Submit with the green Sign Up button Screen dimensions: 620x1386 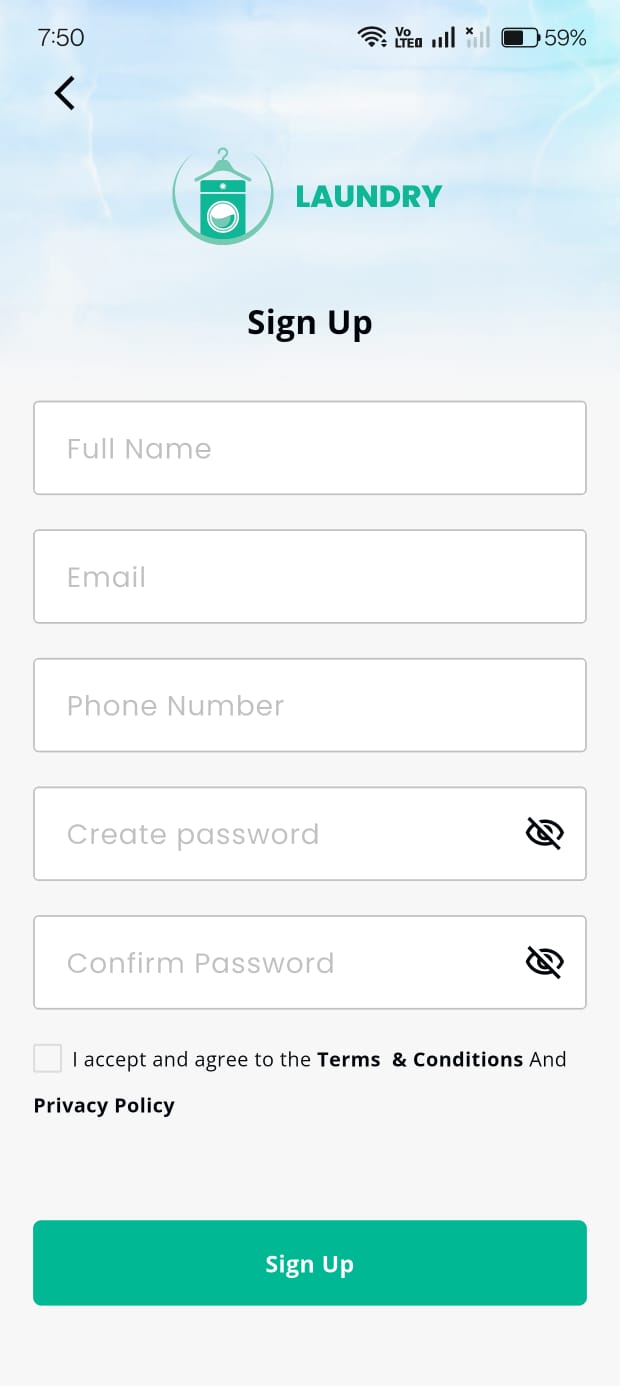click(309, 1263)
